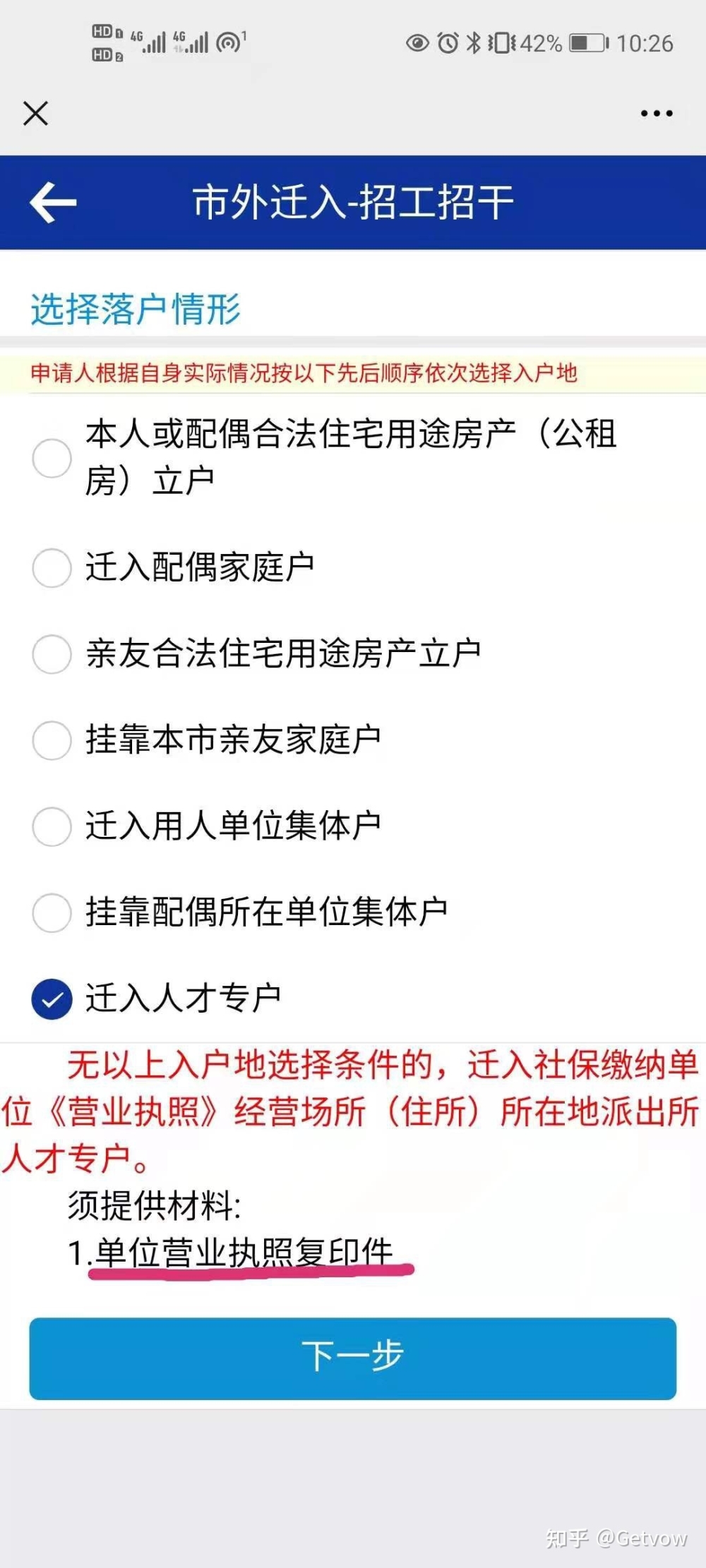Screen dimensions: 706x1568
Task: Go back using the white arrow
Action: (x=53, y=203)
